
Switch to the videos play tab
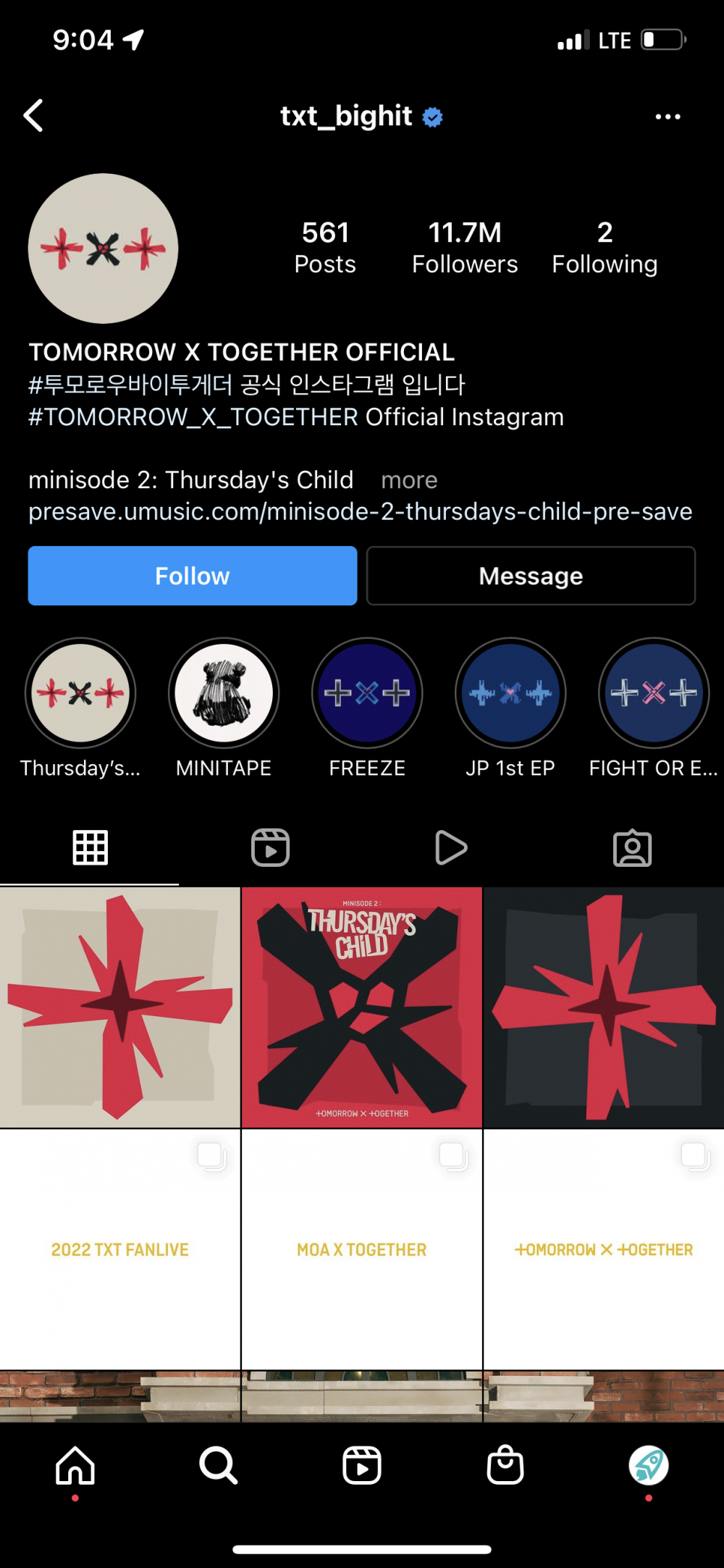point(451,847)
